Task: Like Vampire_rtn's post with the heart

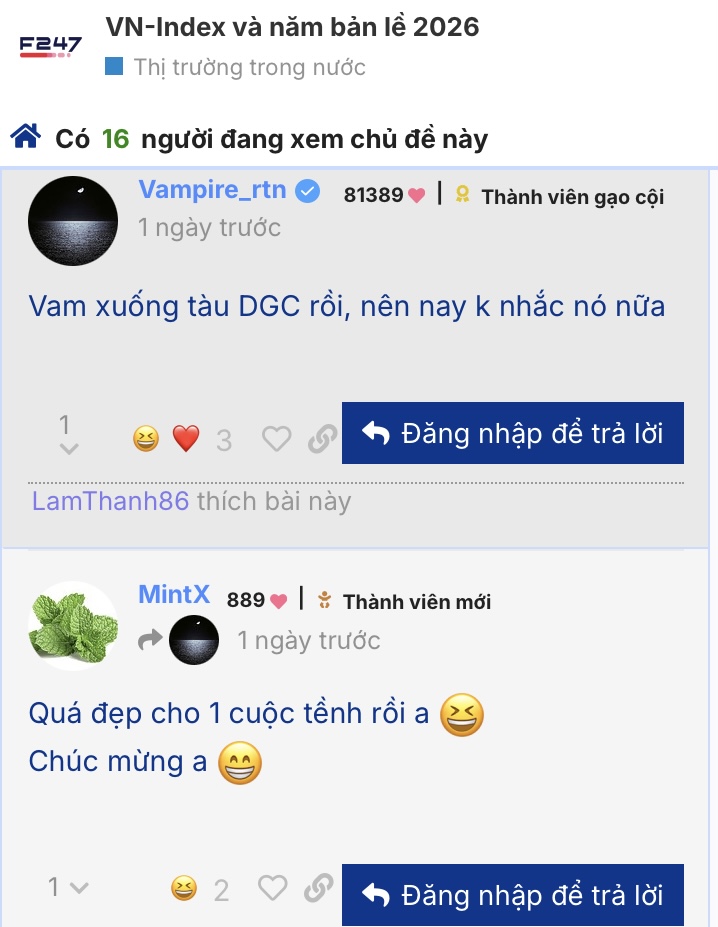Action: click(x=276, y=438)
